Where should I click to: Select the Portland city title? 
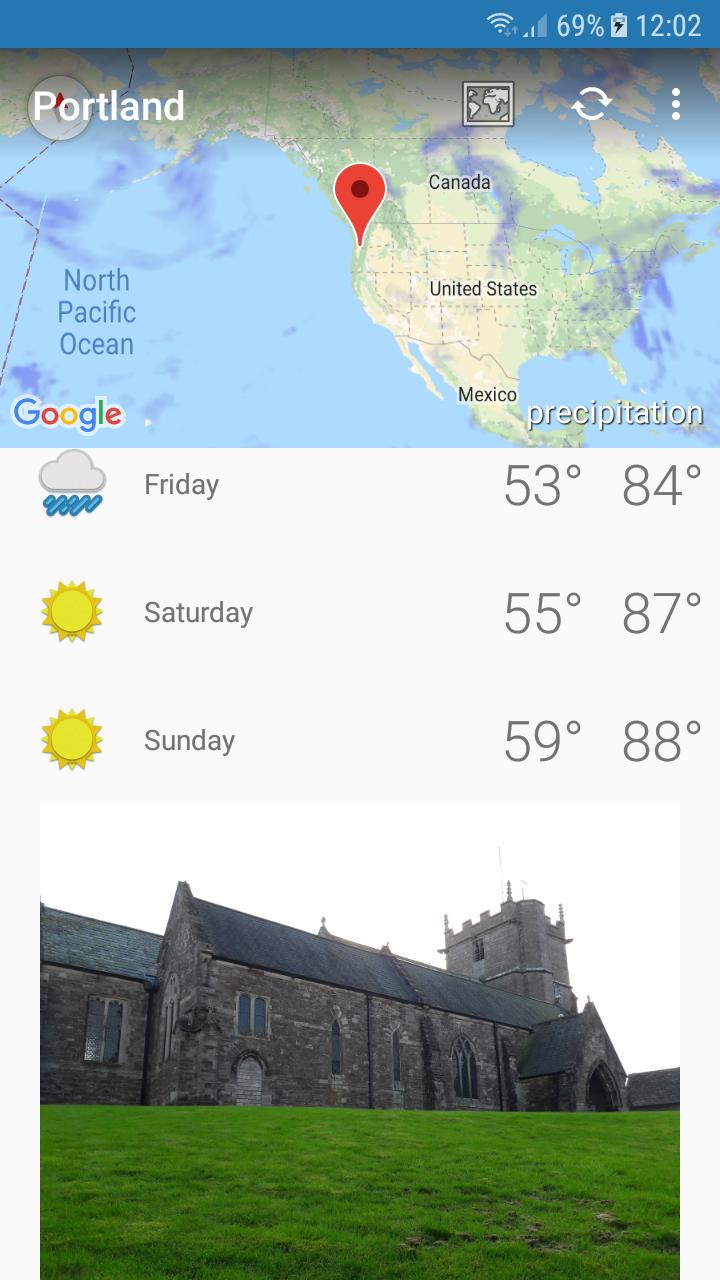[x=108, y=105]
